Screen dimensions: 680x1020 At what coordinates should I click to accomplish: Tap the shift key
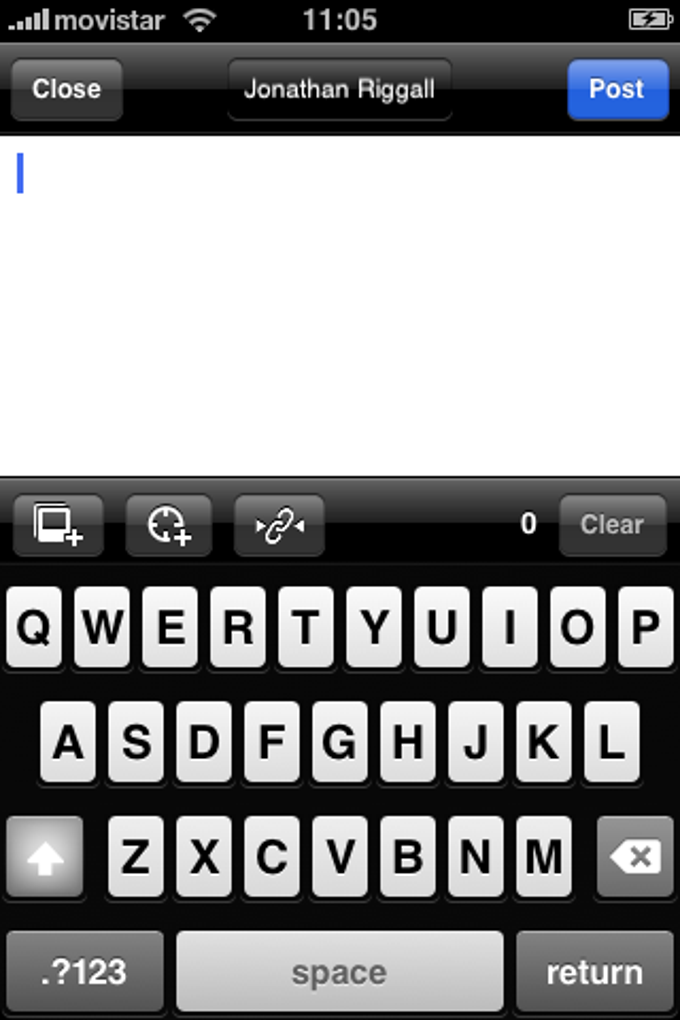44,857
